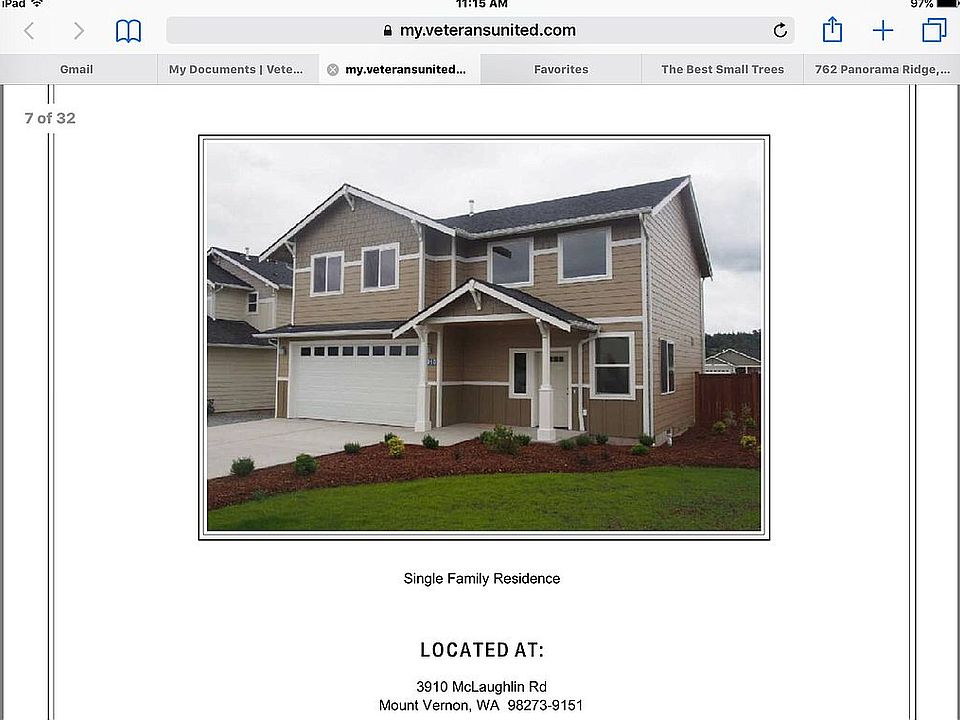Switch to the 762 Panorama Ridge tab
The height and width of the screenshot is (720, 960).
tap(882, 69)
